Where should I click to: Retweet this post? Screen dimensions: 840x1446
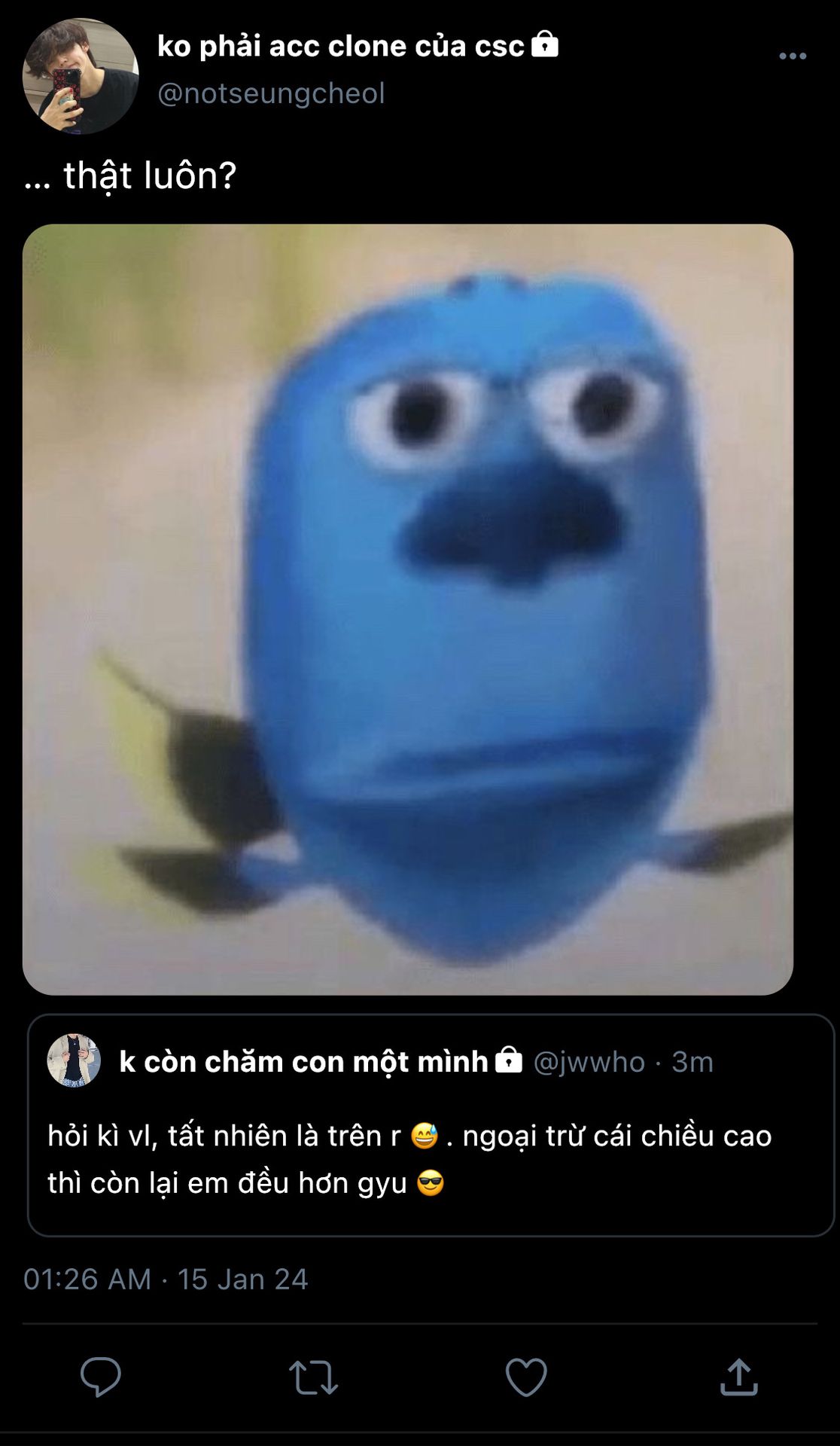pyautogui.click(x=313, y=1377)
